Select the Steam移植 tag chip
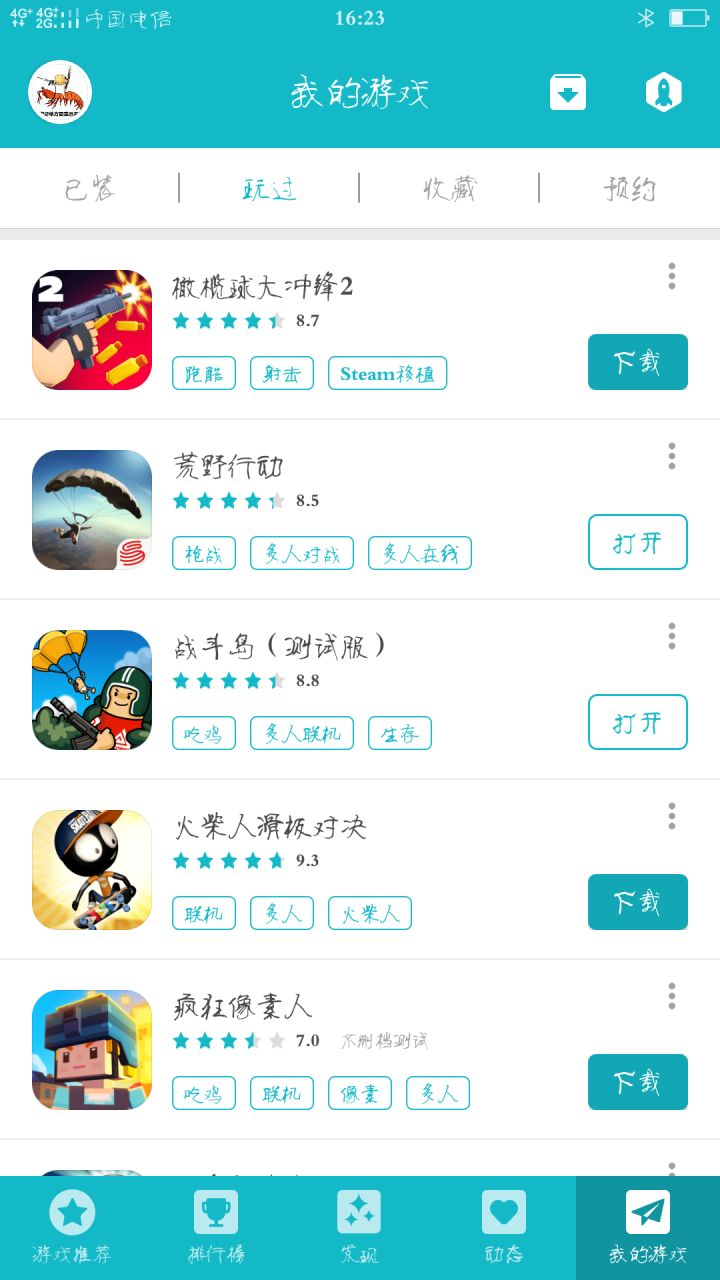Image resolution: width=720 pixels, height=1280 pixels. click(387, 373)
